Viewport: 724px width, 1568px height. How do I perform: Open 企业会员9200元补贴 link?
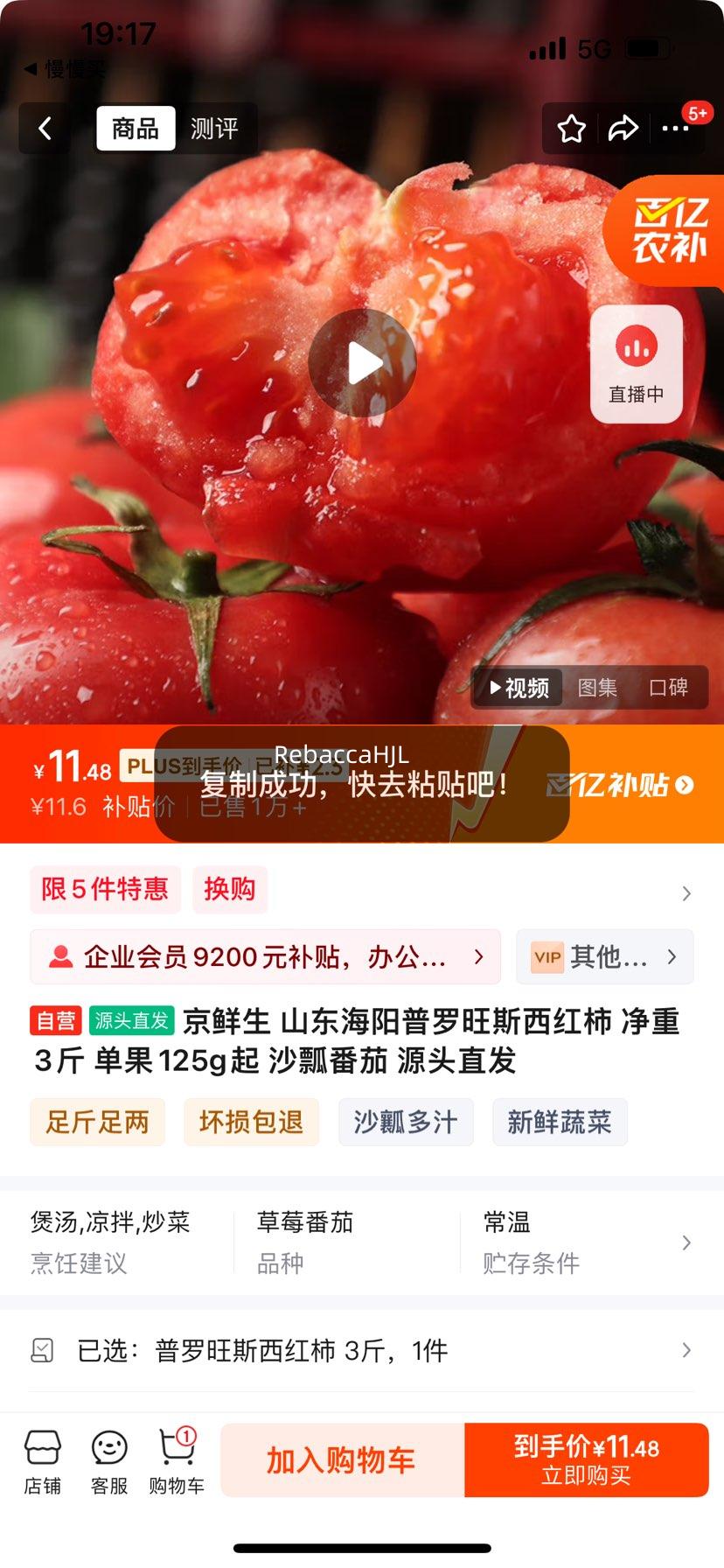point(262,957)
